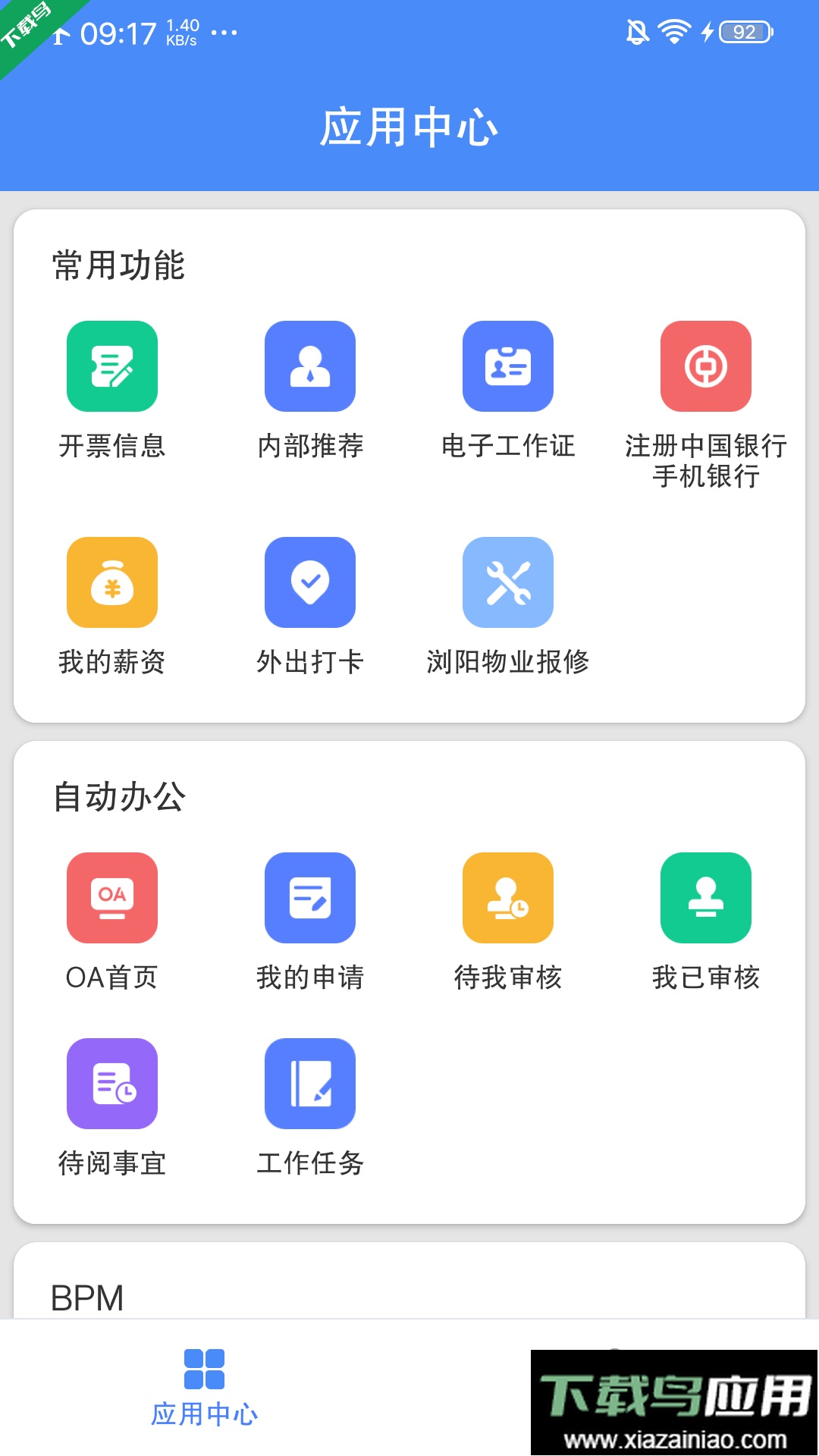Tap the 我已审核 approved stamp icon
Image resolution: width=819 pixels, height=1456 pixels.
706,898
